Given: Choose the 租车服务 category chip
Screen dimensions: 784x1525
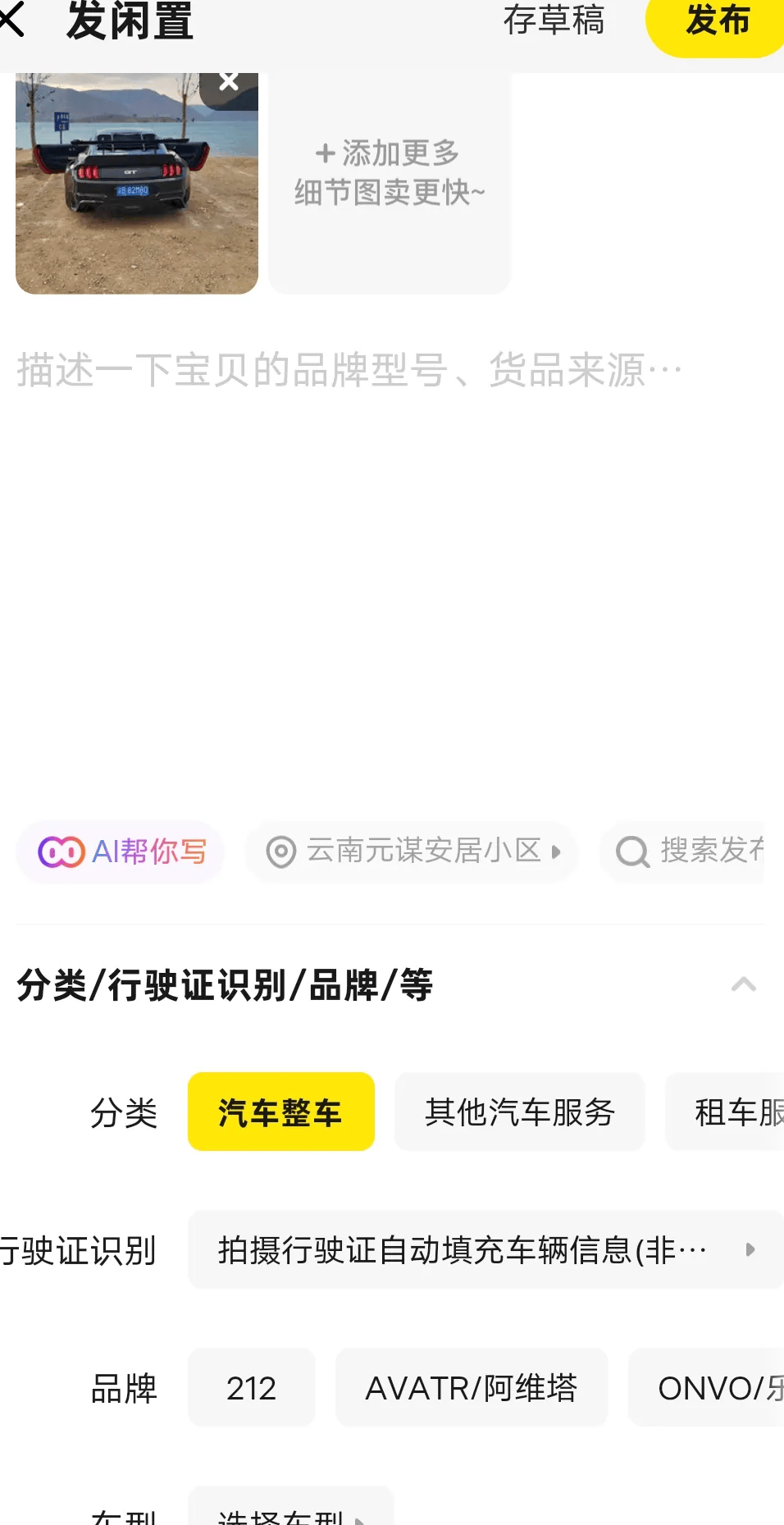Looking at the screenshot, I should 730,1112.
